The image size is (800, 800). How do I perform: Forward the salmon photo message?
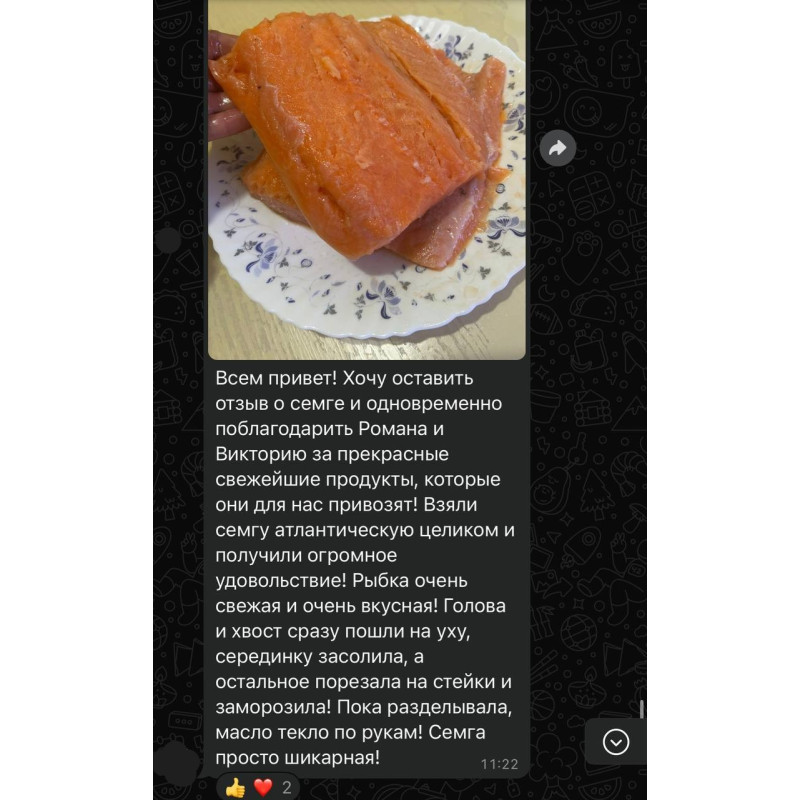click(x=557, y=149)
